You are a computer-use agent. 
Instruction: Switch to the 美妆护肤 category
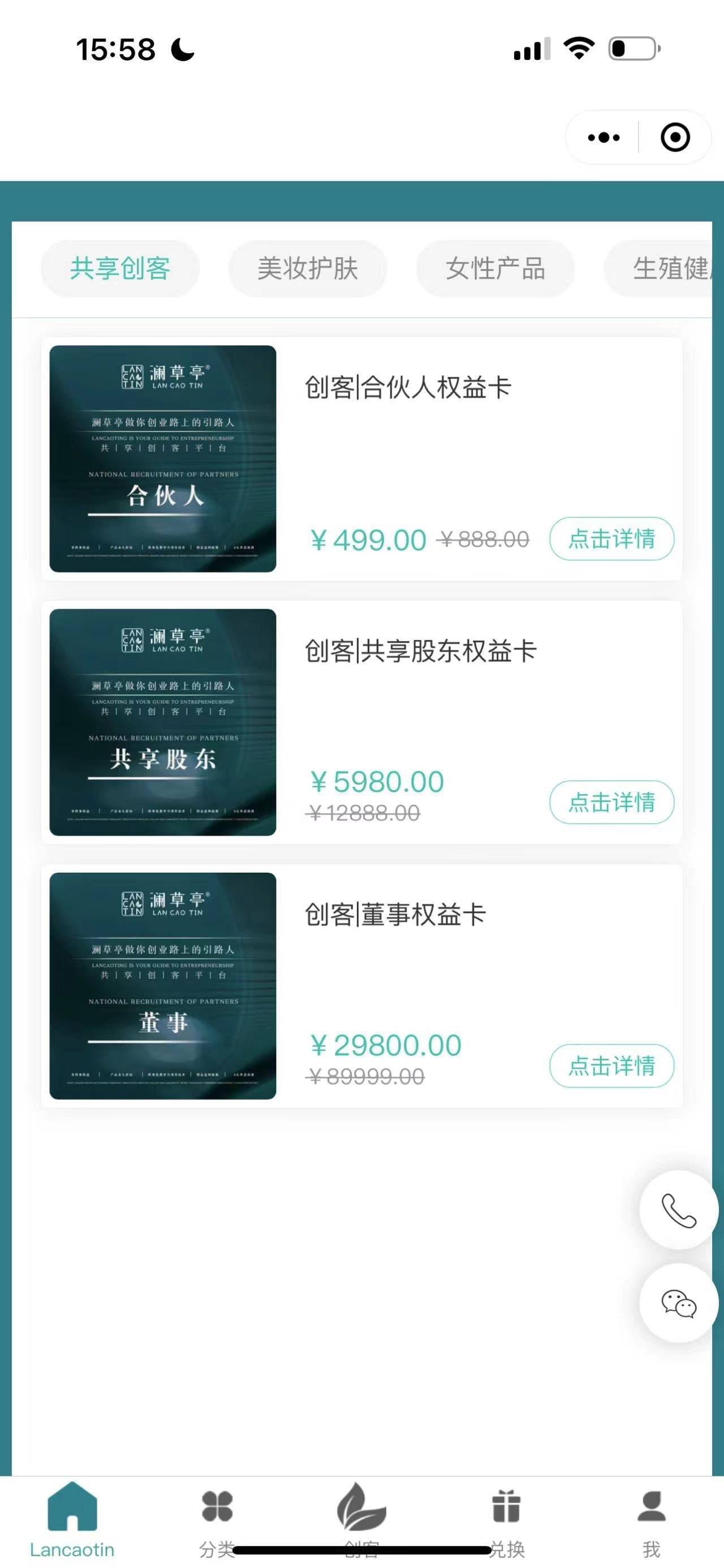point(308,268)
